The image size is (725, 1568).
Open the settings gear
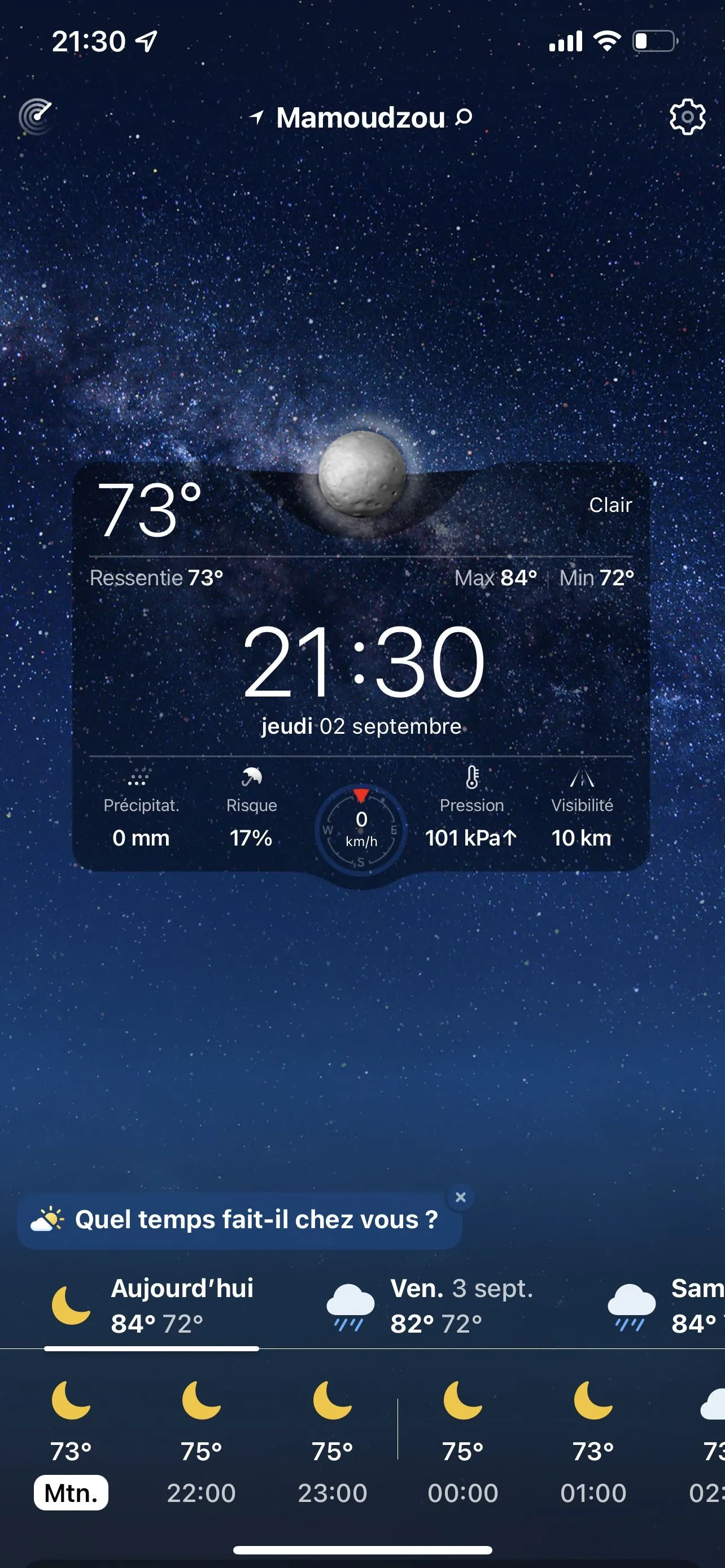coord(687,116)
